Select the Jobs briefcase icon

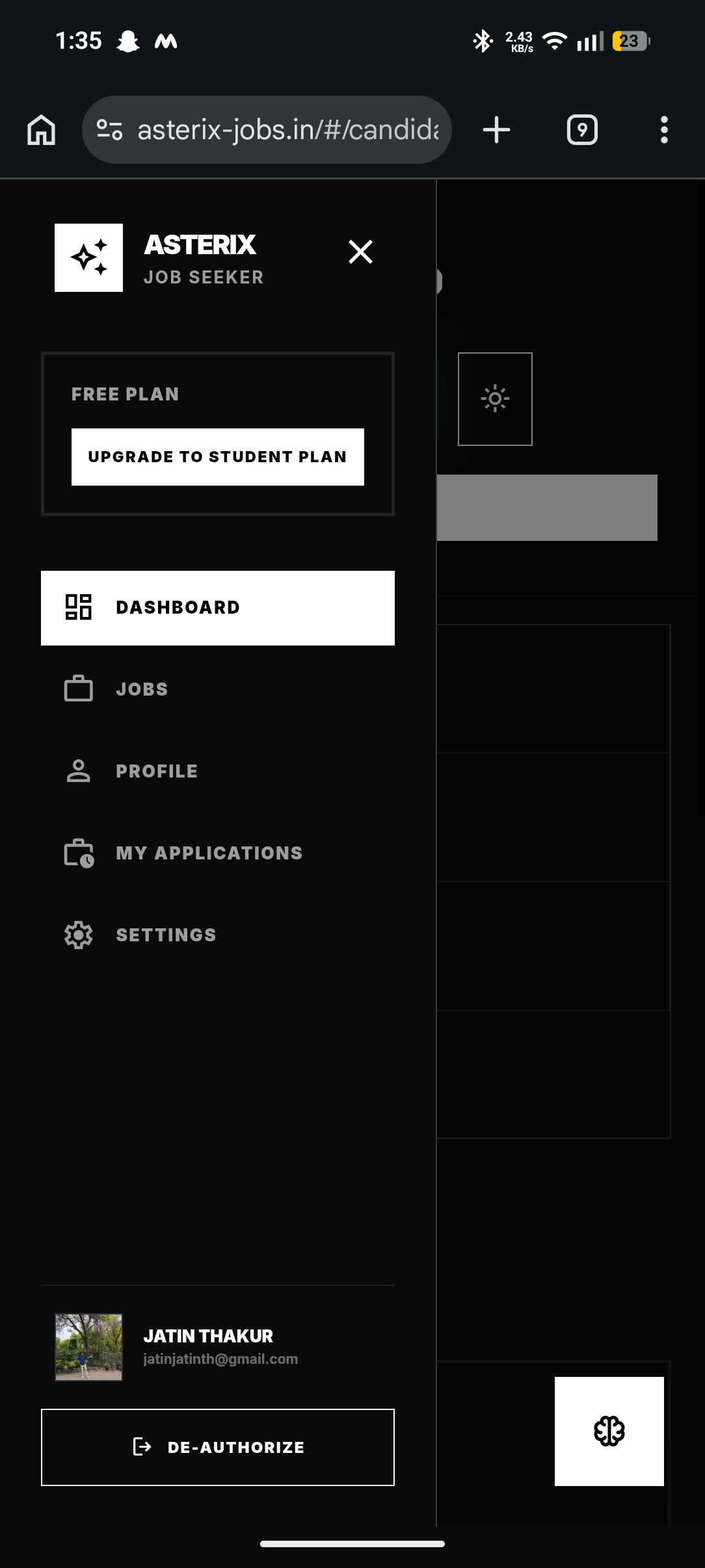(x=78, y=688)
